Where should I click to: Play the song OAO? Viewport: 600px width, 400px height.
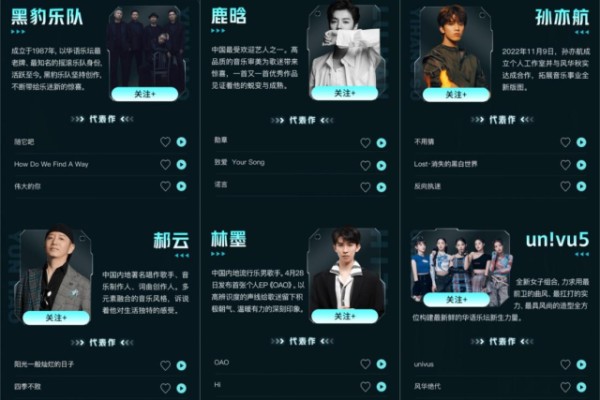[x=381, y=364]
